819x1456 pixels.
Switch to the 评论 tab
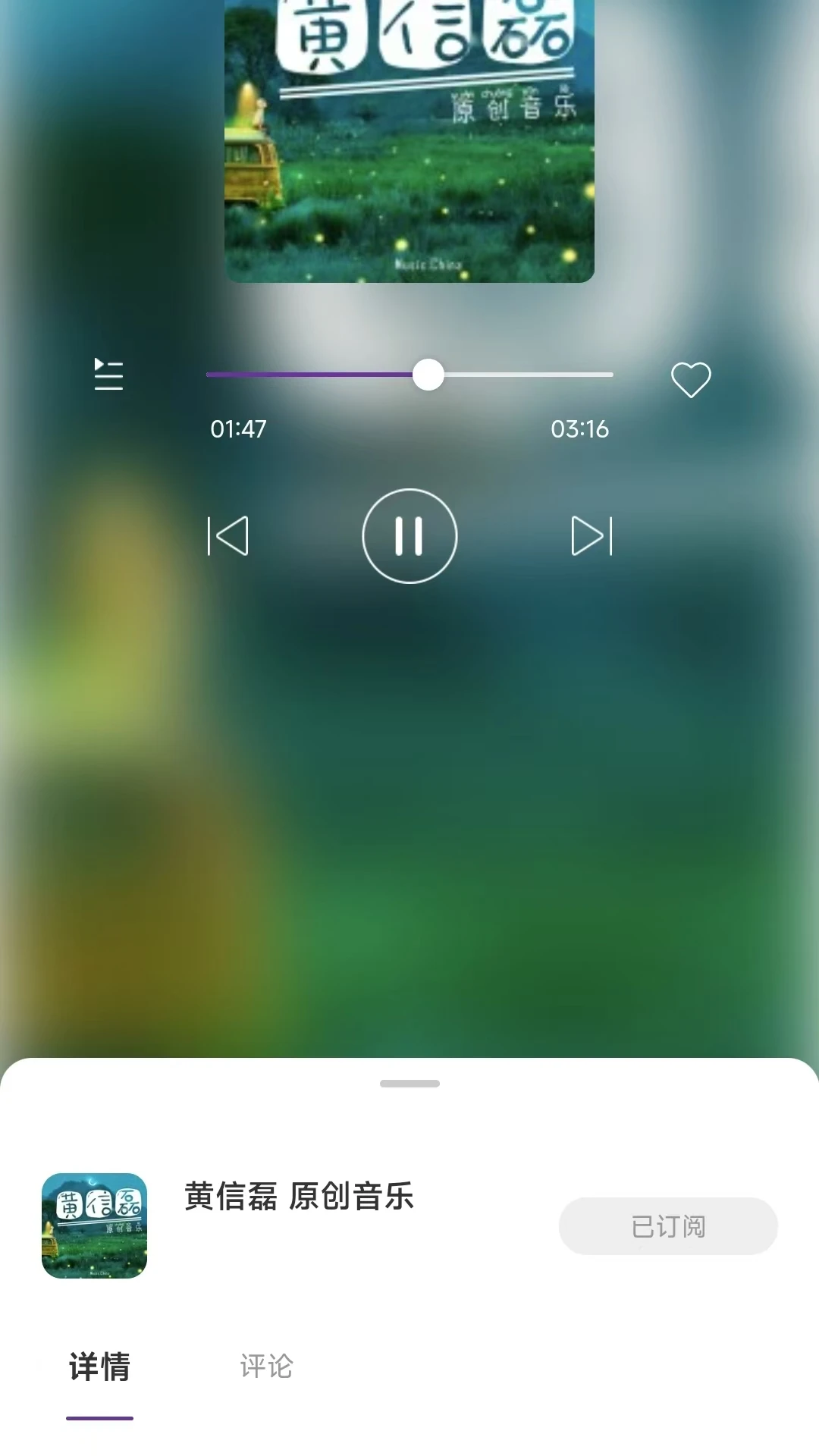(266, 1367)
